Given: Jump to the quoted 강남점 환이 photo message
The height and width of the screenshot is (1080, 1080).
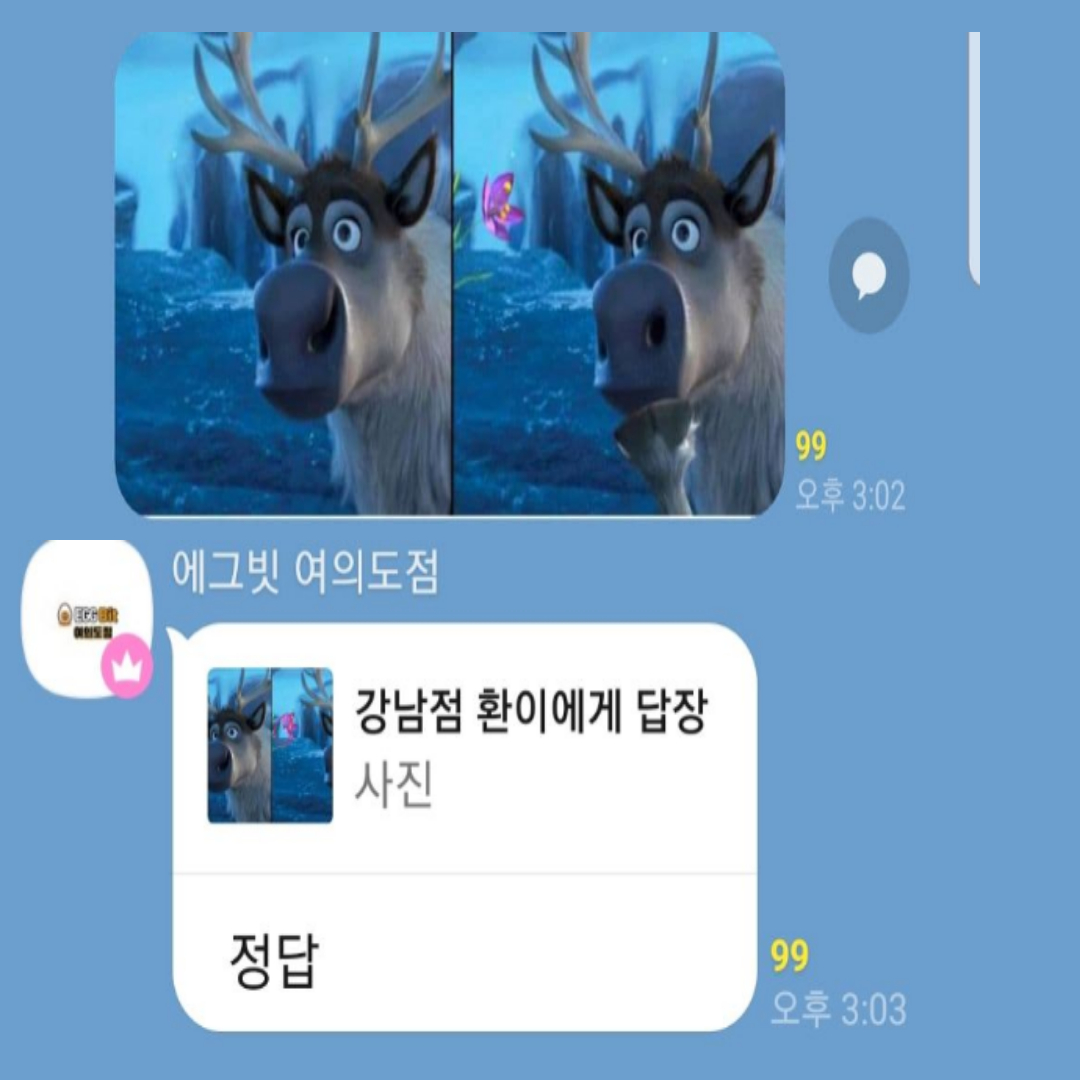Looking at the screenshot, I should [464, 746].
